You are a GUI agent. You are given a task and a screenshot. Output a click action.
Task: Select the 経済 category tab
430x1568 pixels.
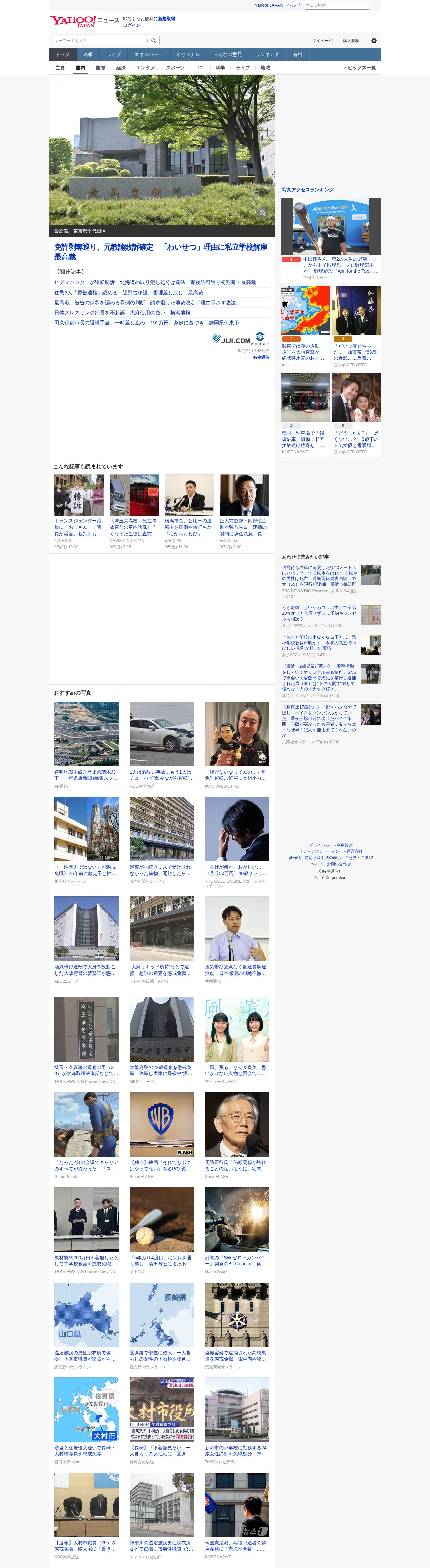pyautogui.click(x=120, y=68)
